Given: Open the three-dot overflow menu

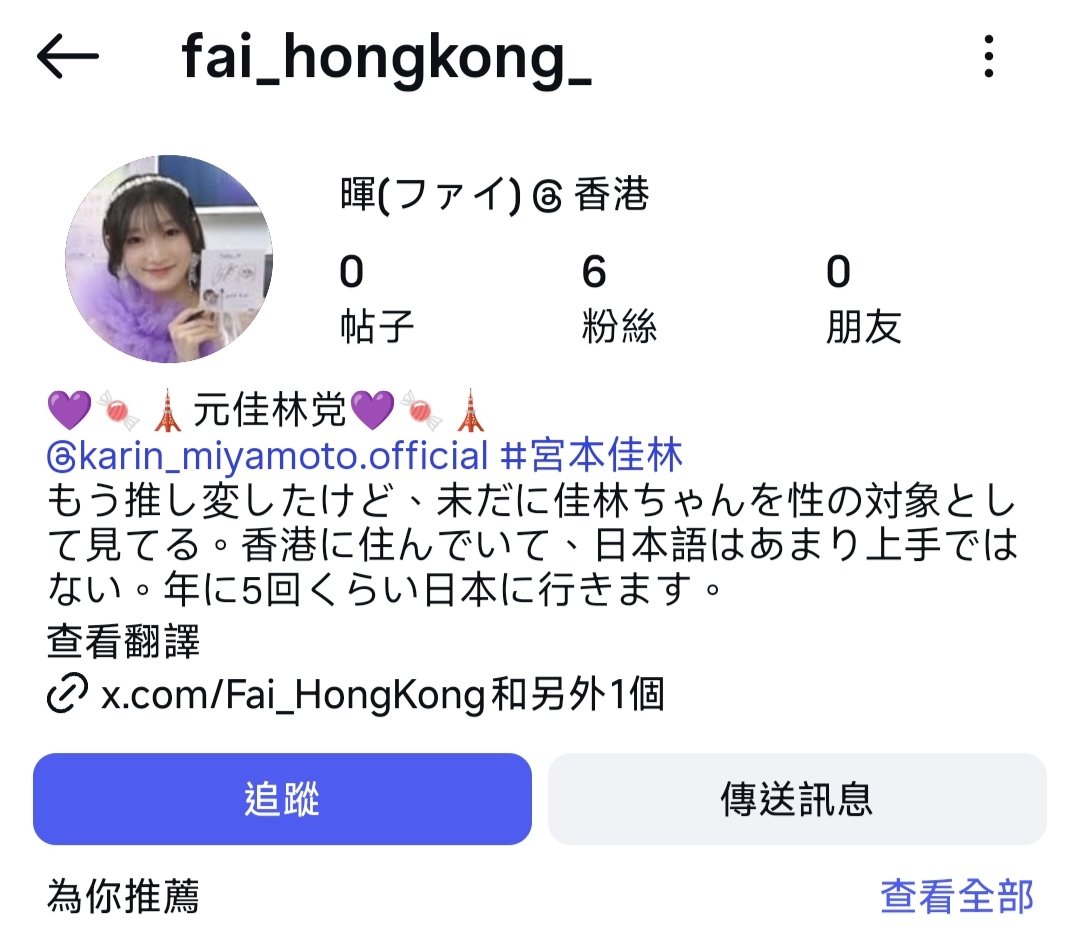Looking at the screenshot, I should 988,57.
